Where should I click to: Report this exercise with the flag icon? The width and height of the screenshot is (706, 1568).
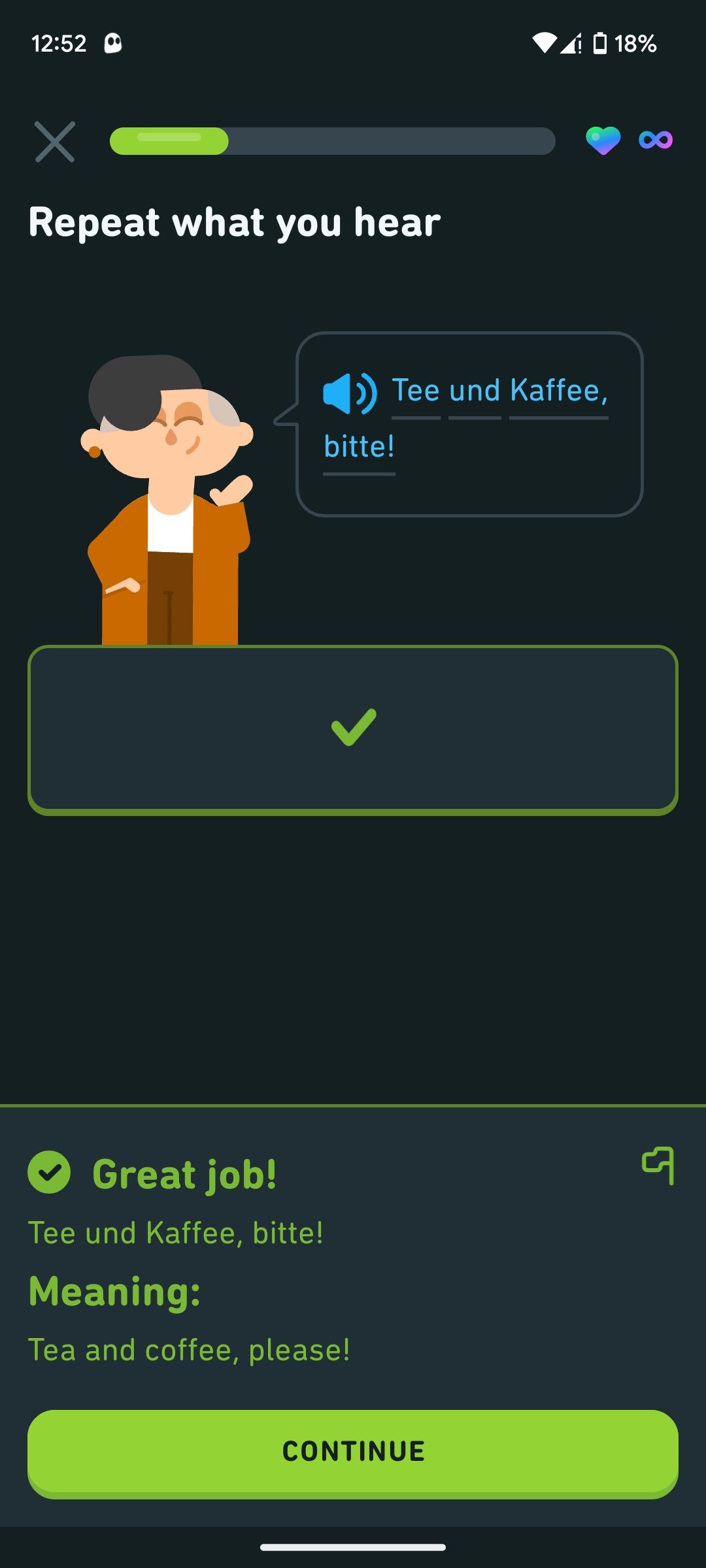658,1165
